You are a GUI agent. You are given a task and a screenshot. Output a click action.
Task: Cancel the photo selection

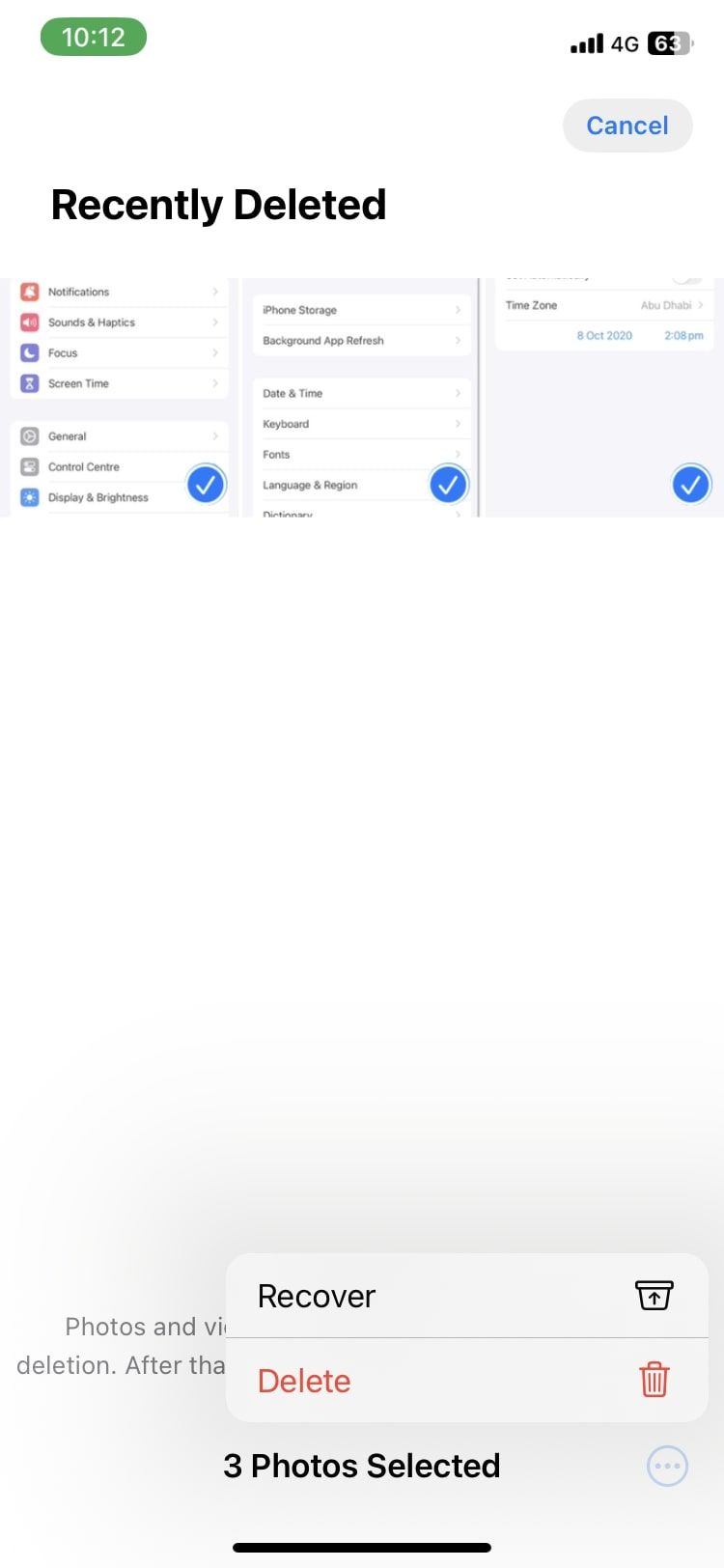[x=627, y=126]
